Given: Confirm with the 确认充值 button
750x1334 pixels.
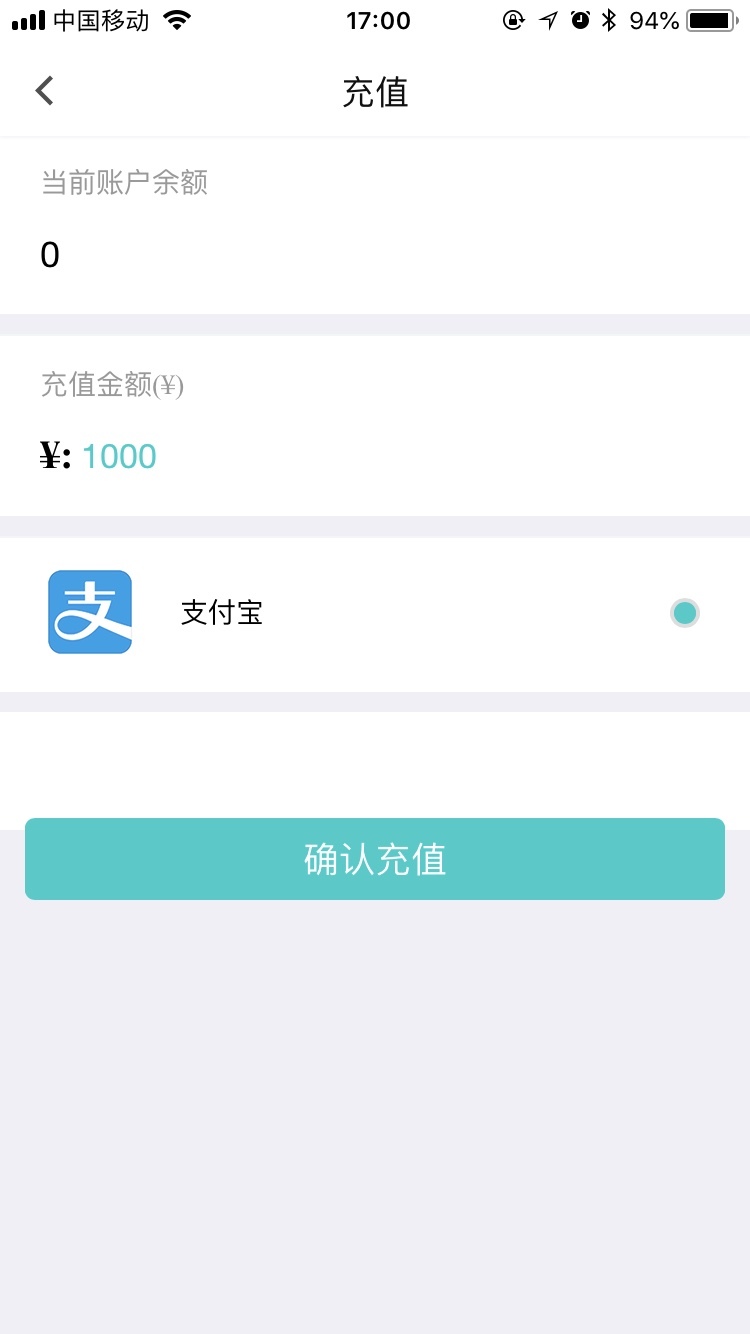Looking at the screenshot, I should [x=375, y=859].
